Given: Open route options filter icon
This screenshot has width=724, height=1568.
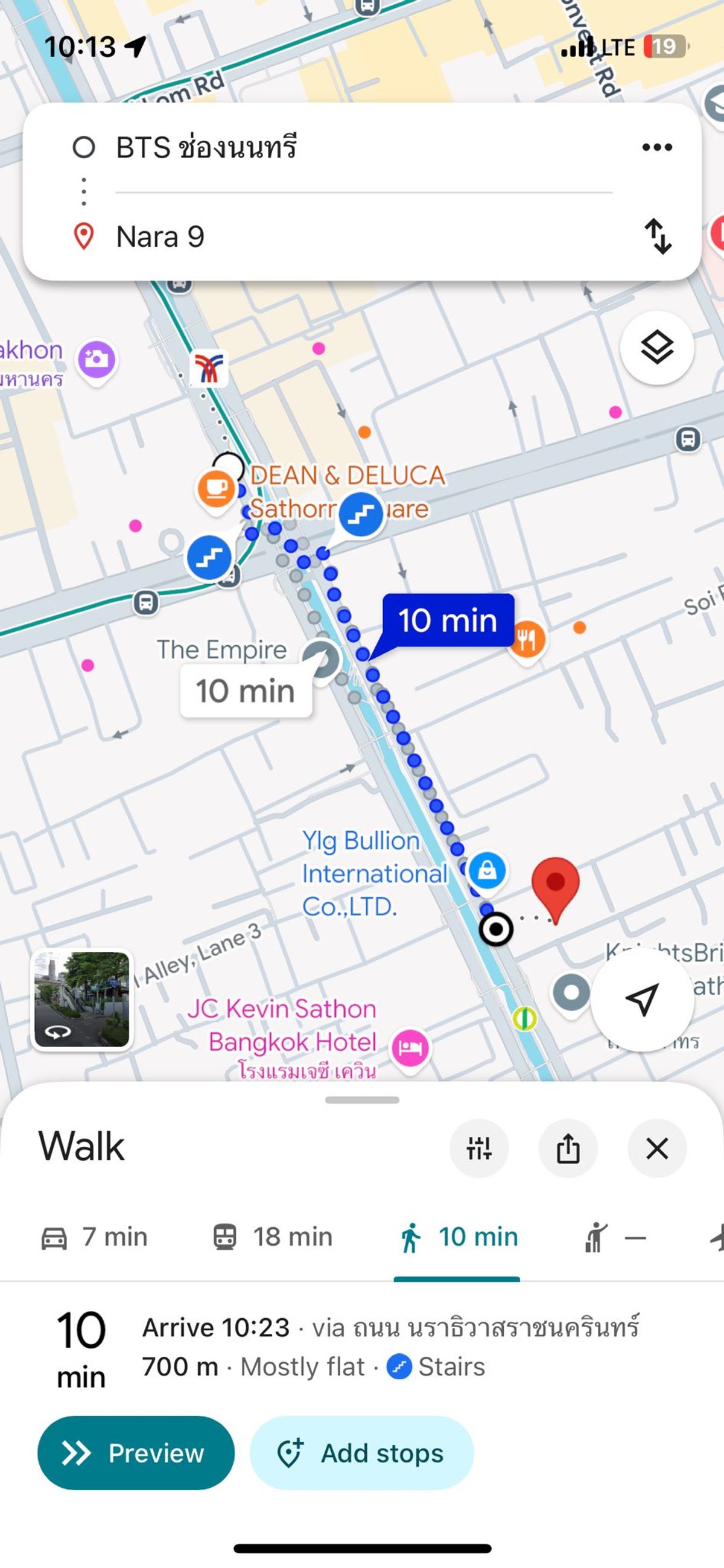Looking at the screenshot, I should click(x=479, y=1149).
